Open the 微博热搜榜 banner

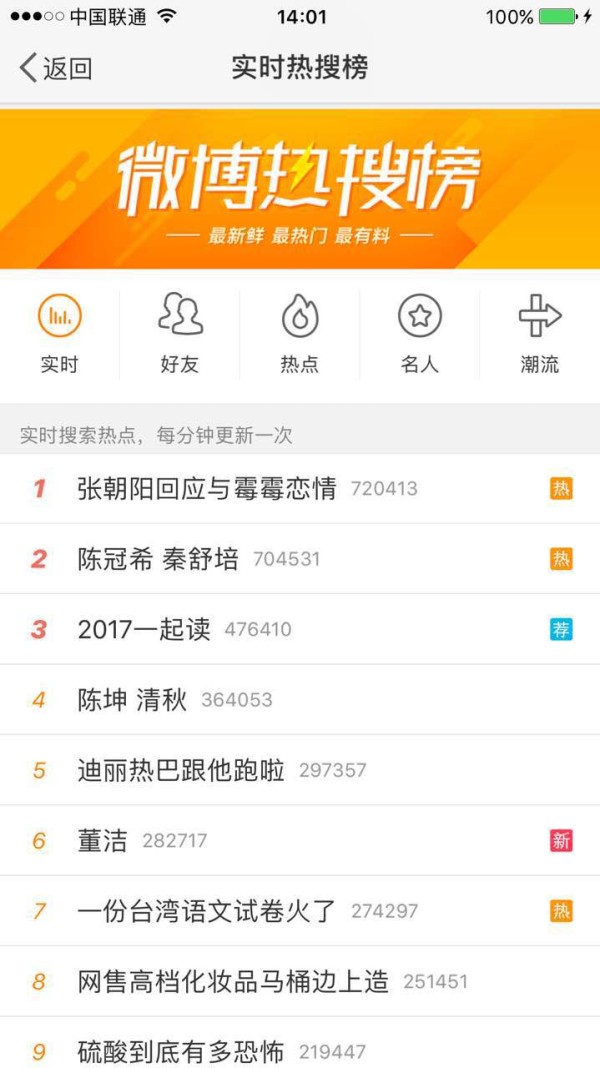(300, 190)
